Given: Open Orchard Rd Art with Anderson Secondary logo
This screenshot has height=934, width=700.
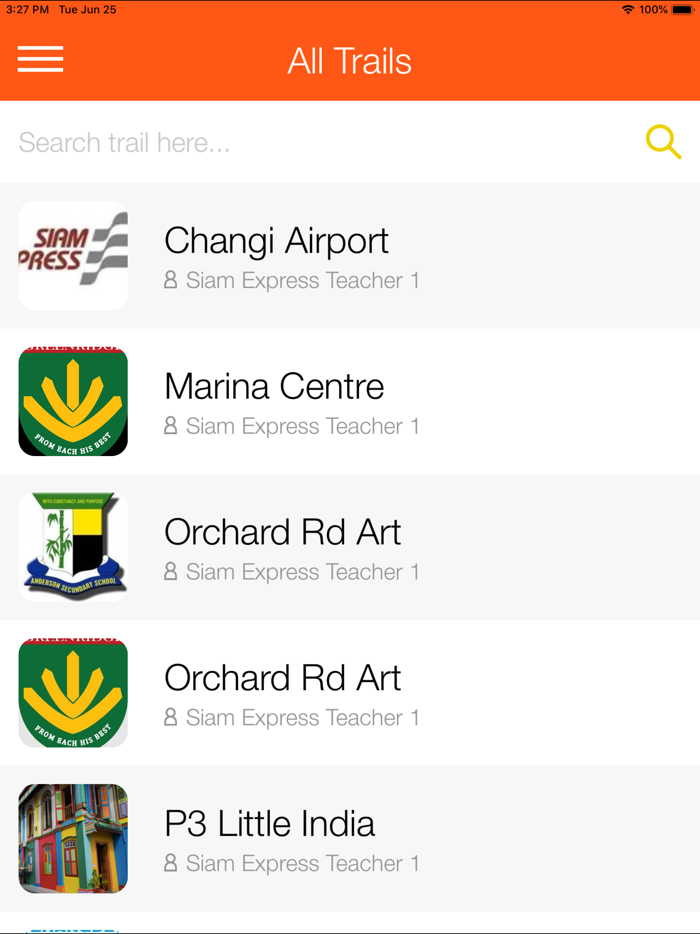Looking at the screenshot, I should point(350,548).
